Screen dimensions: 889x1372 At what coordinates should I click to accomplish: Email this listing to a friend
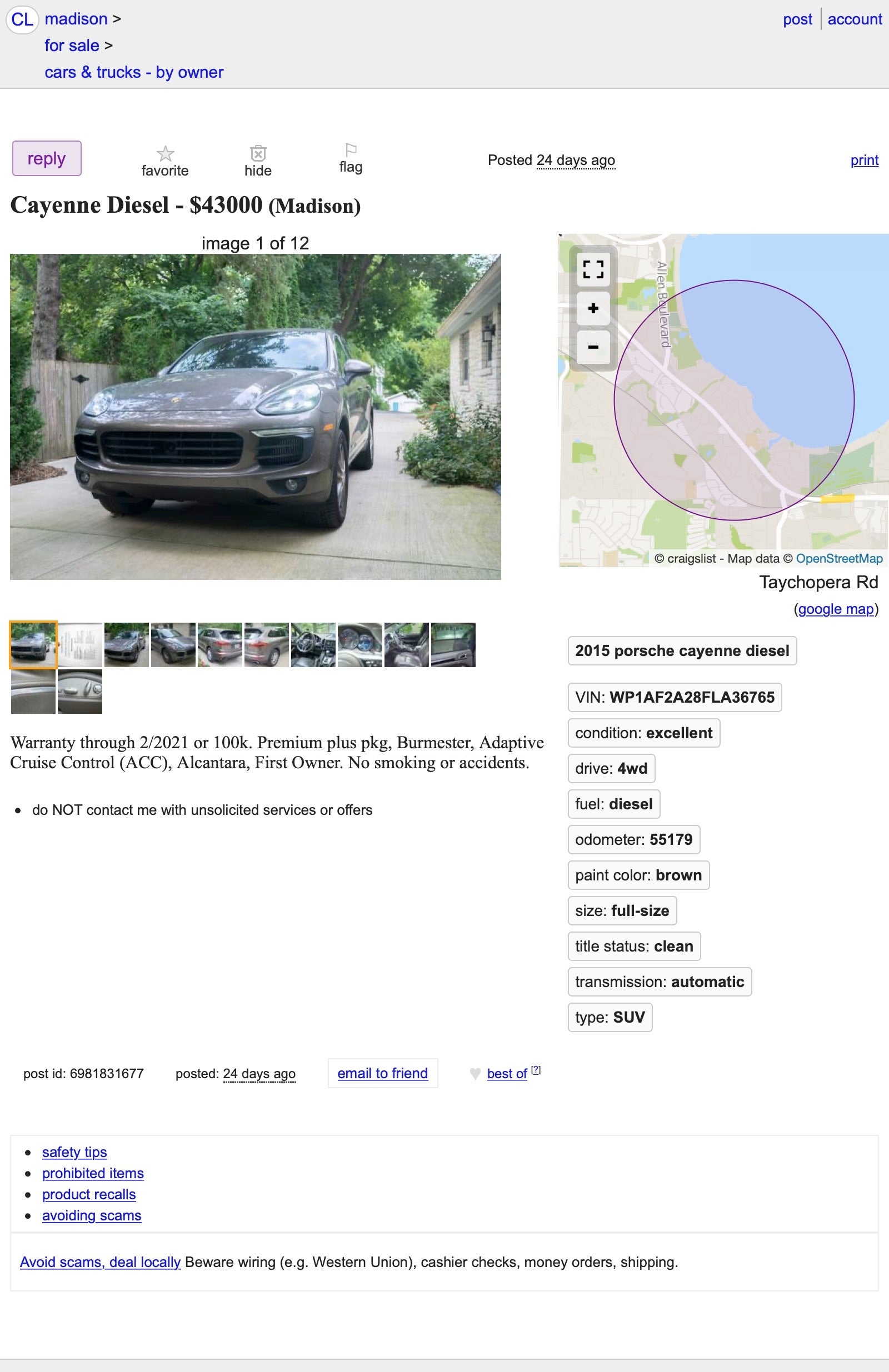coord(382,1073)
